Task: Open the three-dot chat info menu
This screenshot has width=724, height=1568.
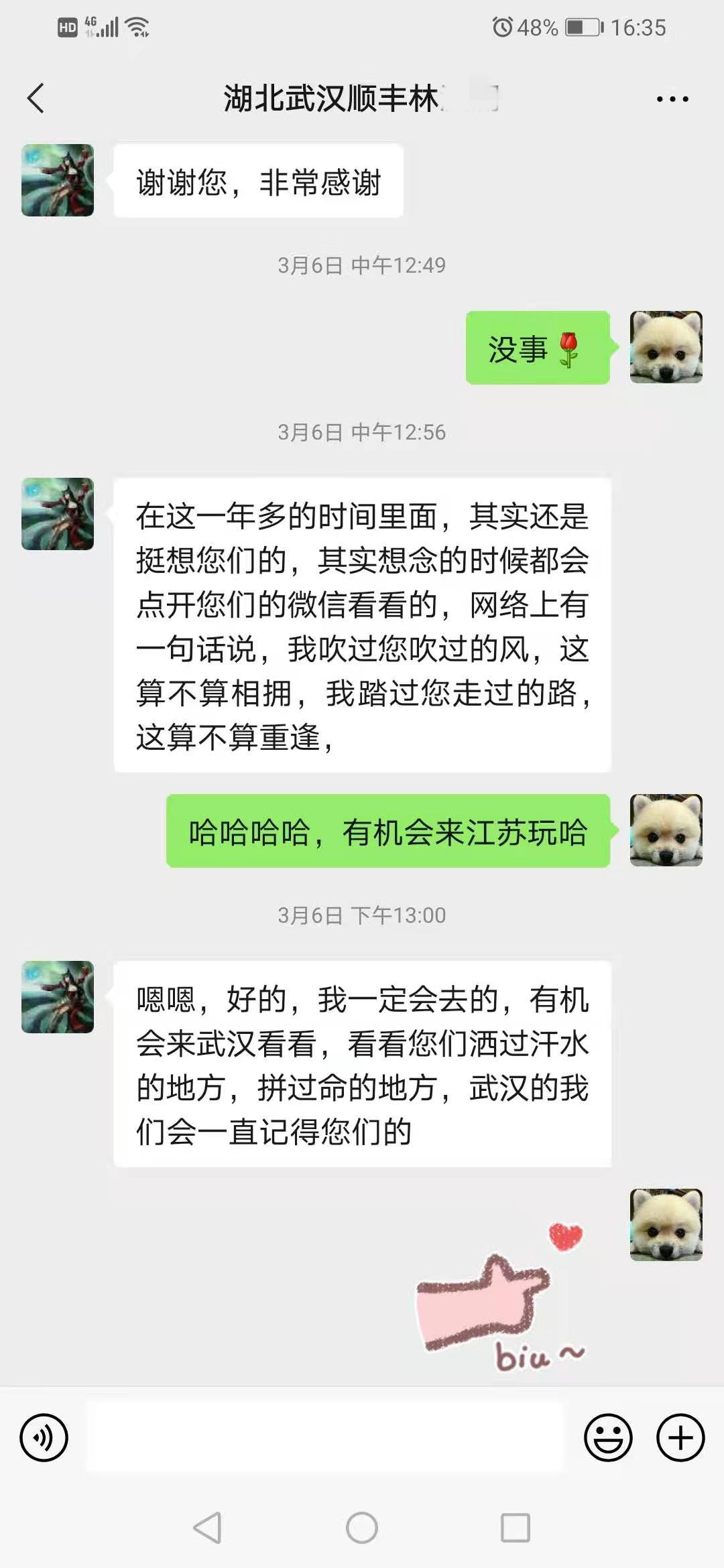Action: point(672,99)
